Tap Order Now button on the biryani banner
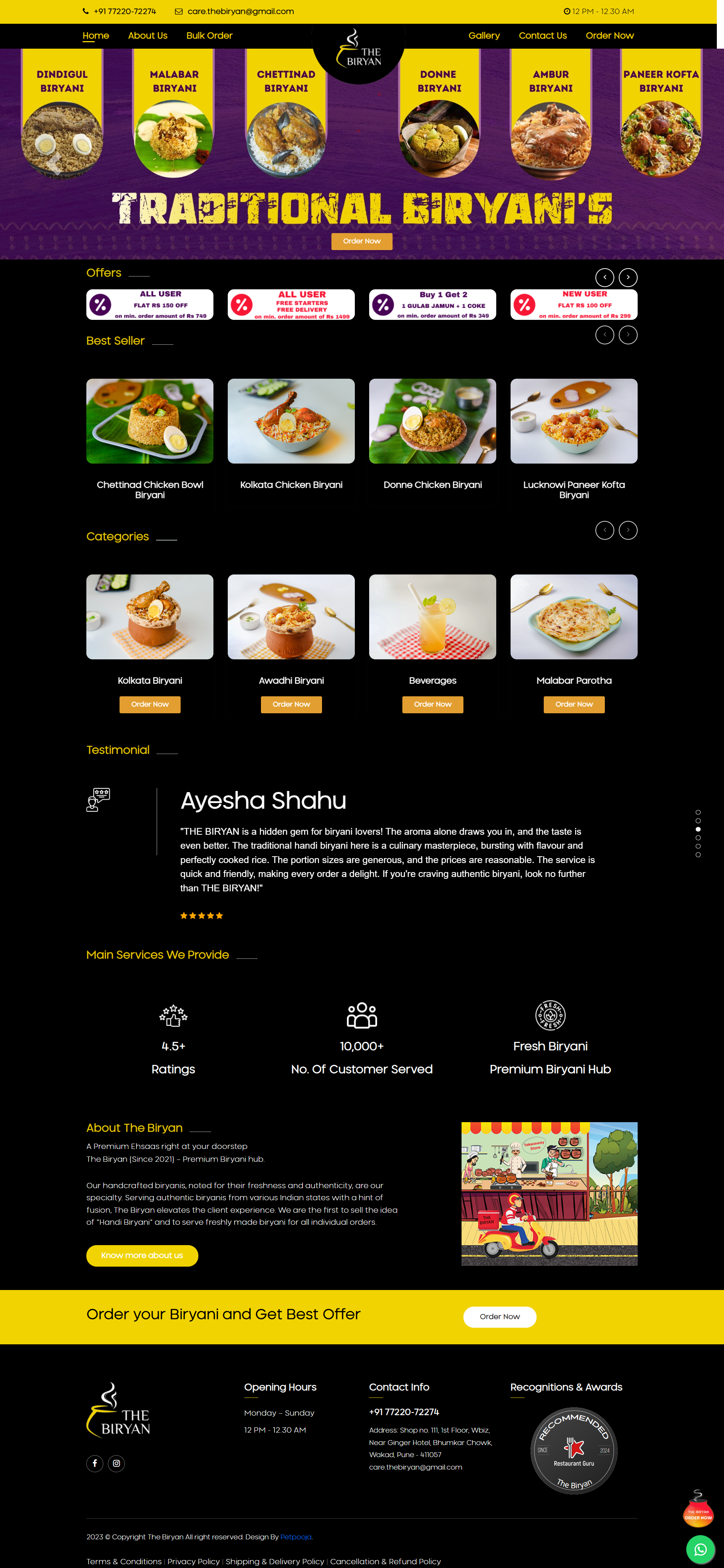This screenshot has width=724, height=1568. click(x=361, y=241)
